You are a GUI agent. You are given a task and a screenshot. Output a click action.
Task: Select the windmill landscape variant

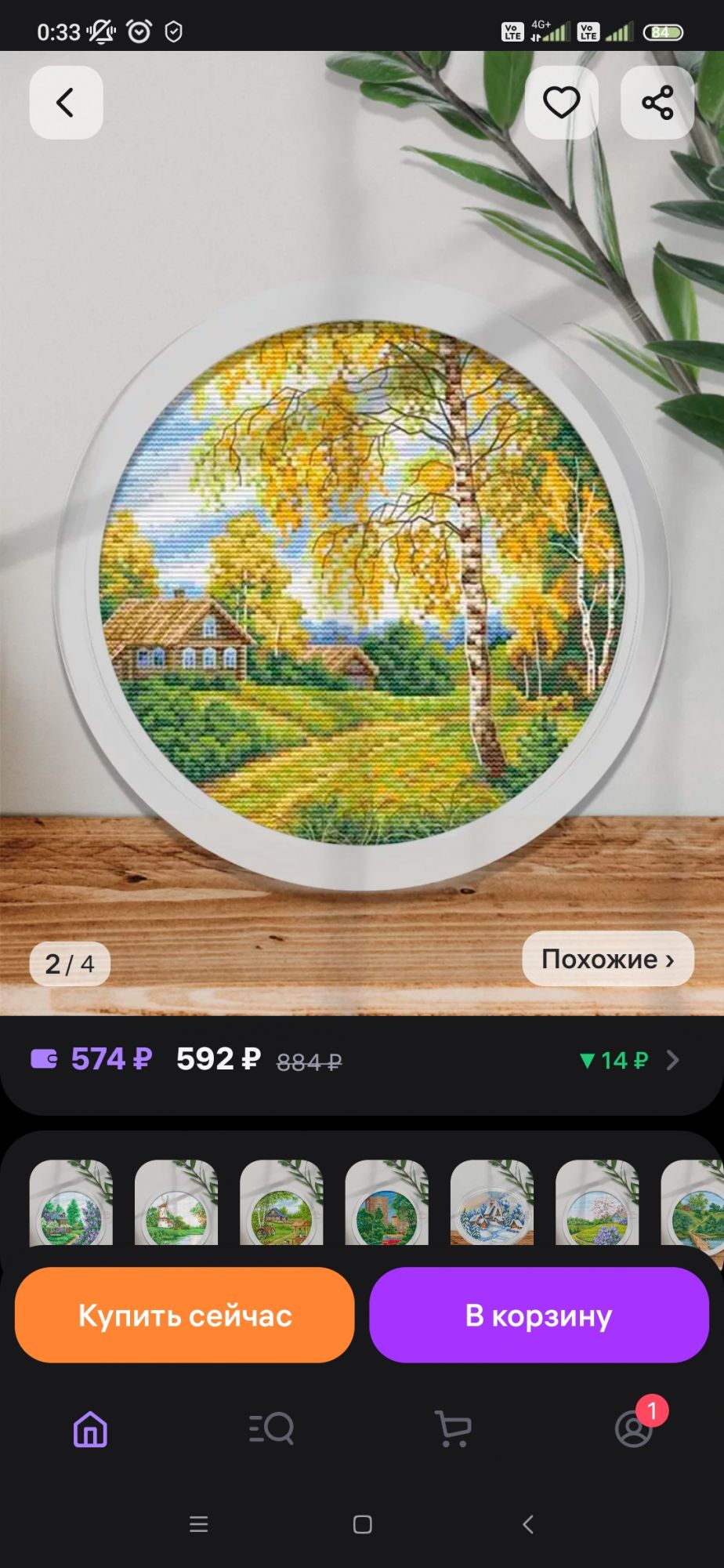pyautogui.click(x=176, y=1203)
